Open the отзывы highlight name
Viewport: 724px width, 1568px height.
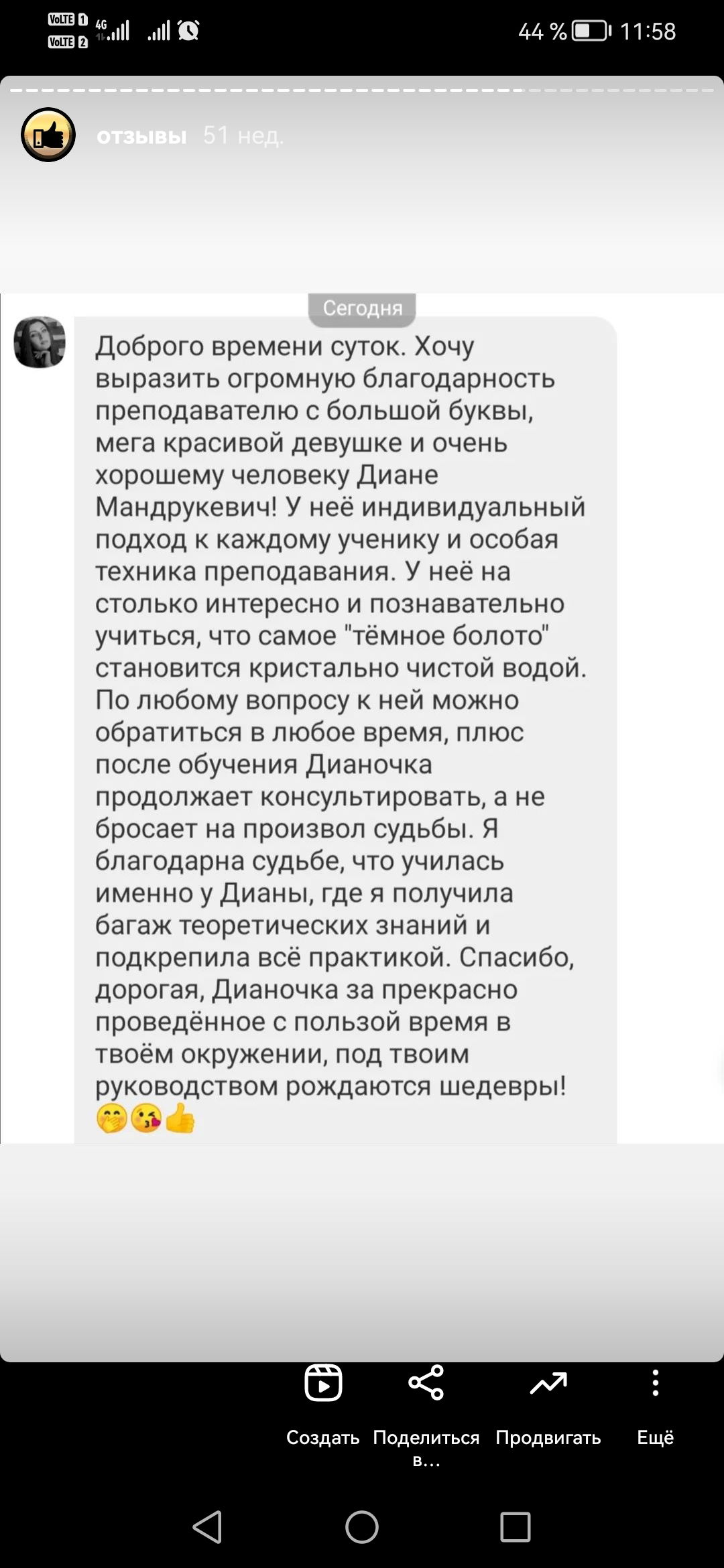click(141, 136)
